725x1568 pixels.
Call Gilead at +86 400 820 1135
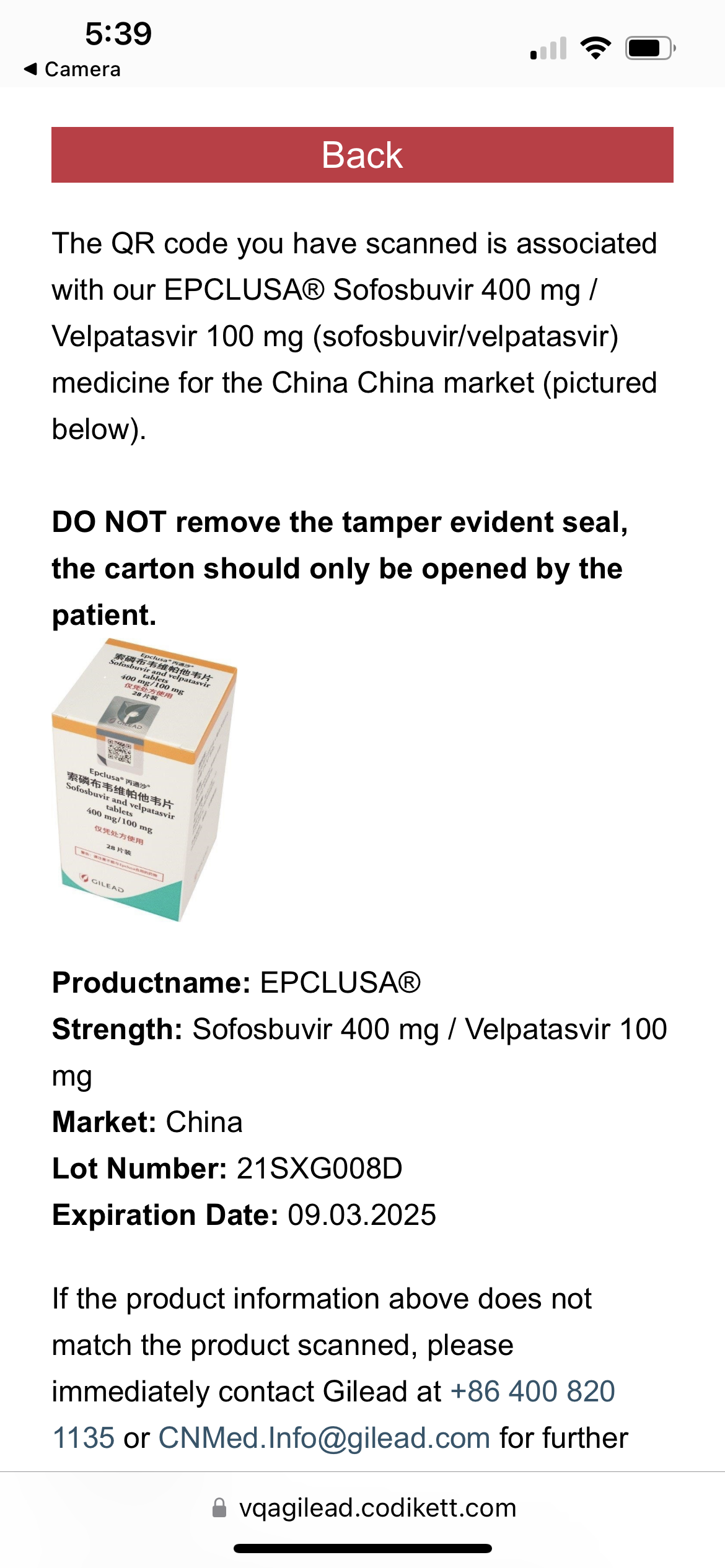(x=532, y=1392)
